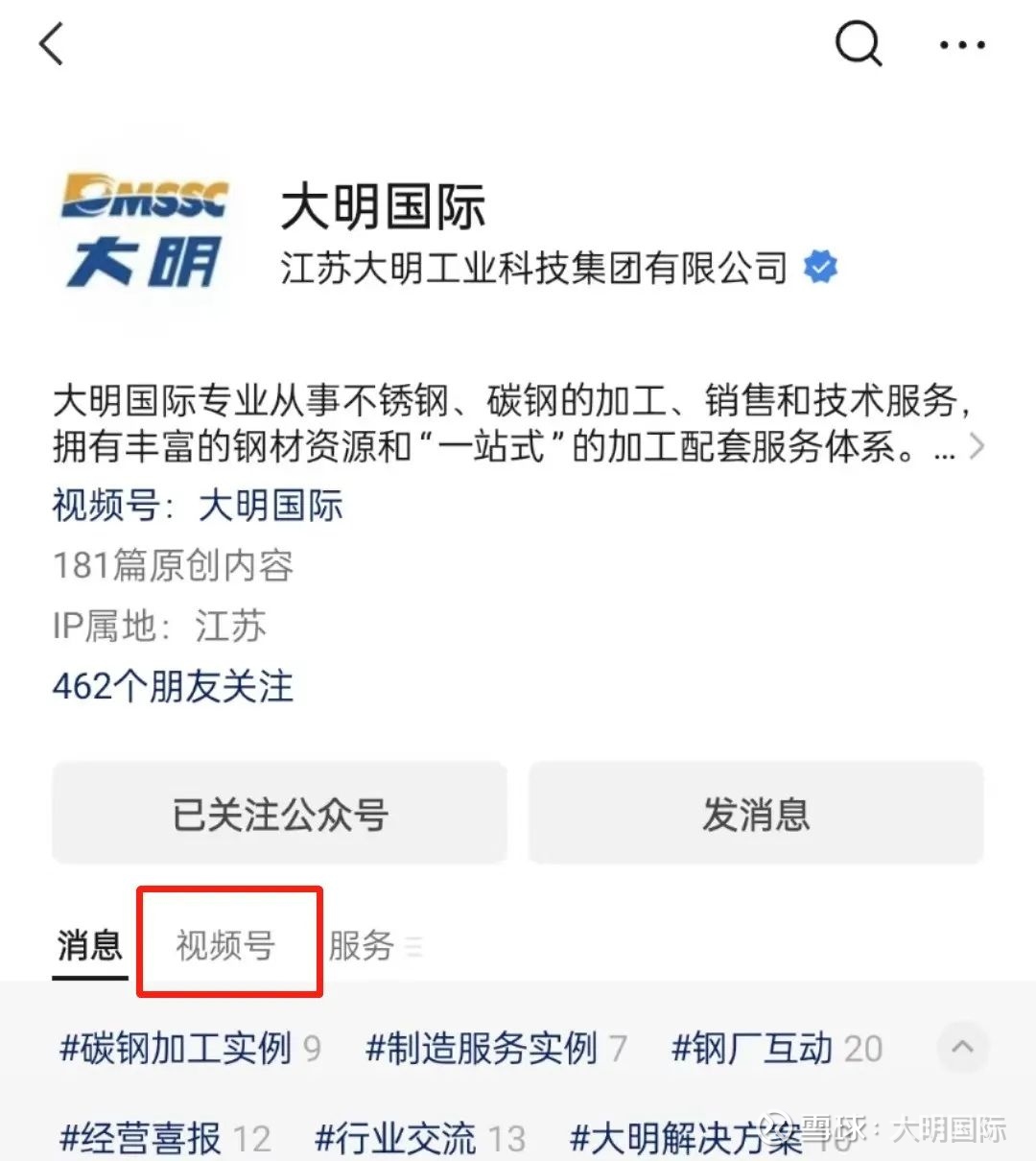The width and height of the screenshot is (1036, 1161).
Task: Collapse the topic tags with the arrow
Action: tap(962, 1047)
